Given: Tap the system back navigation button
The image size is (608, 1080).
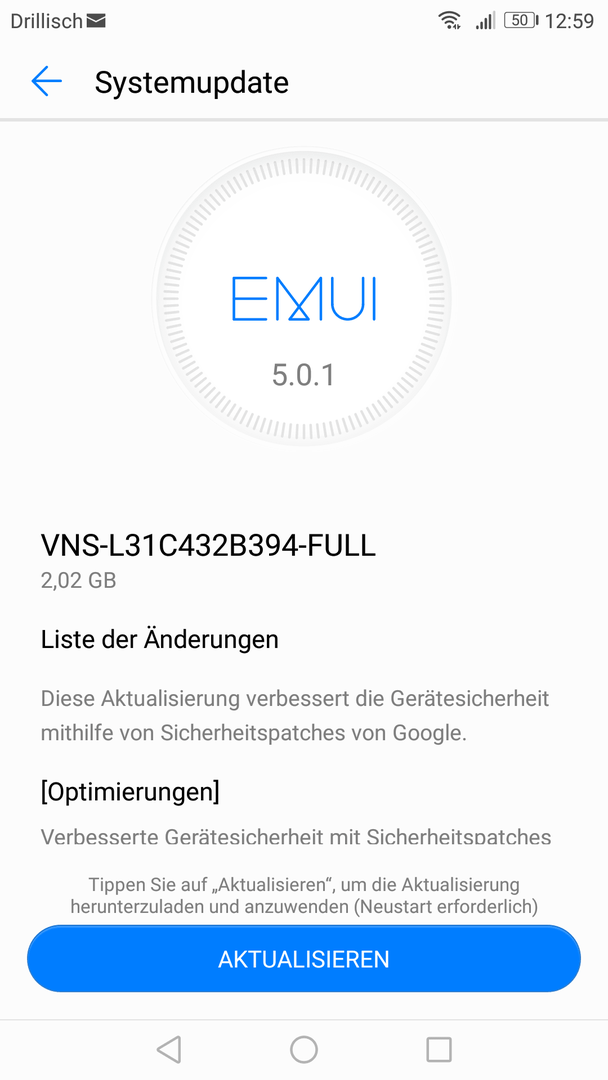Looking at the screenshot, I should pos(169,1049).
